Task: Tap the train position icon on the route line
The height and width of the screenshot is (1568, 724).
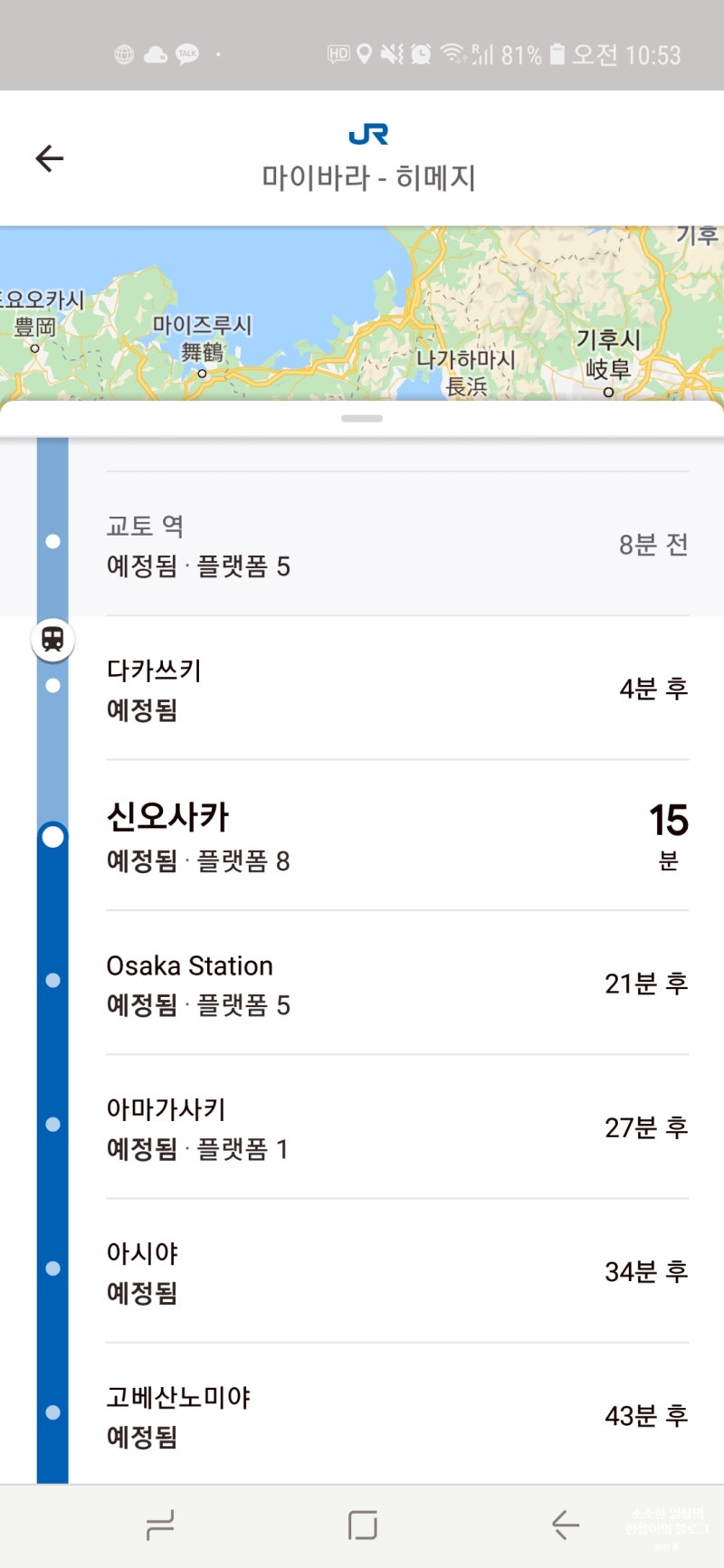Action: tap(52, 640)
